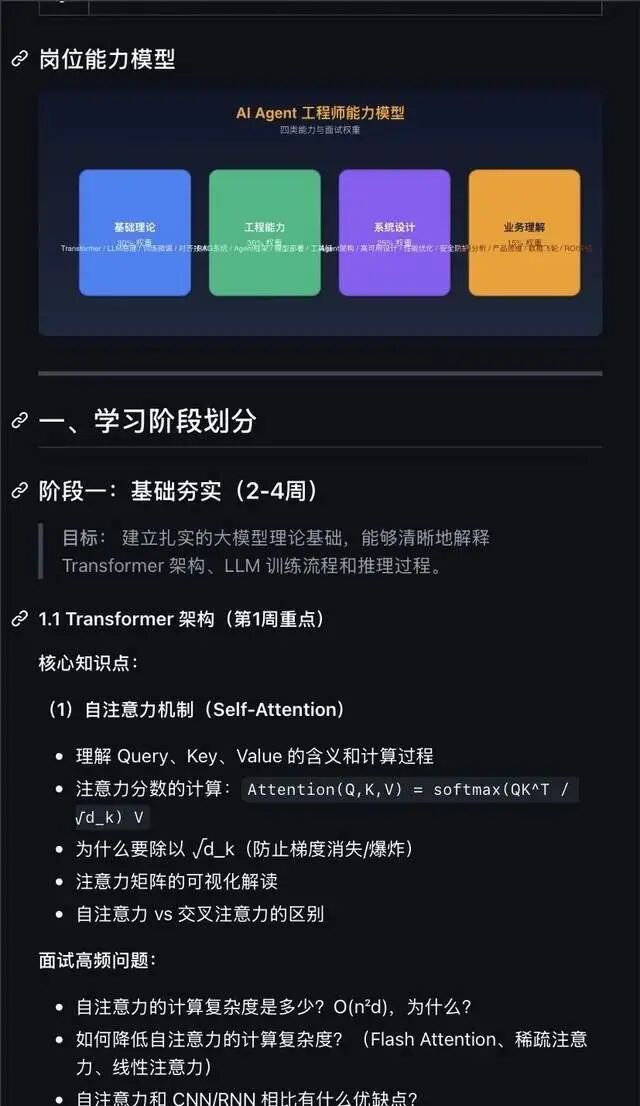The height and width of the screenshot is (1106, 640).
Task: Tap the anchor link icon beside 阶段一：基础夯实
Action: pos(20,491)
